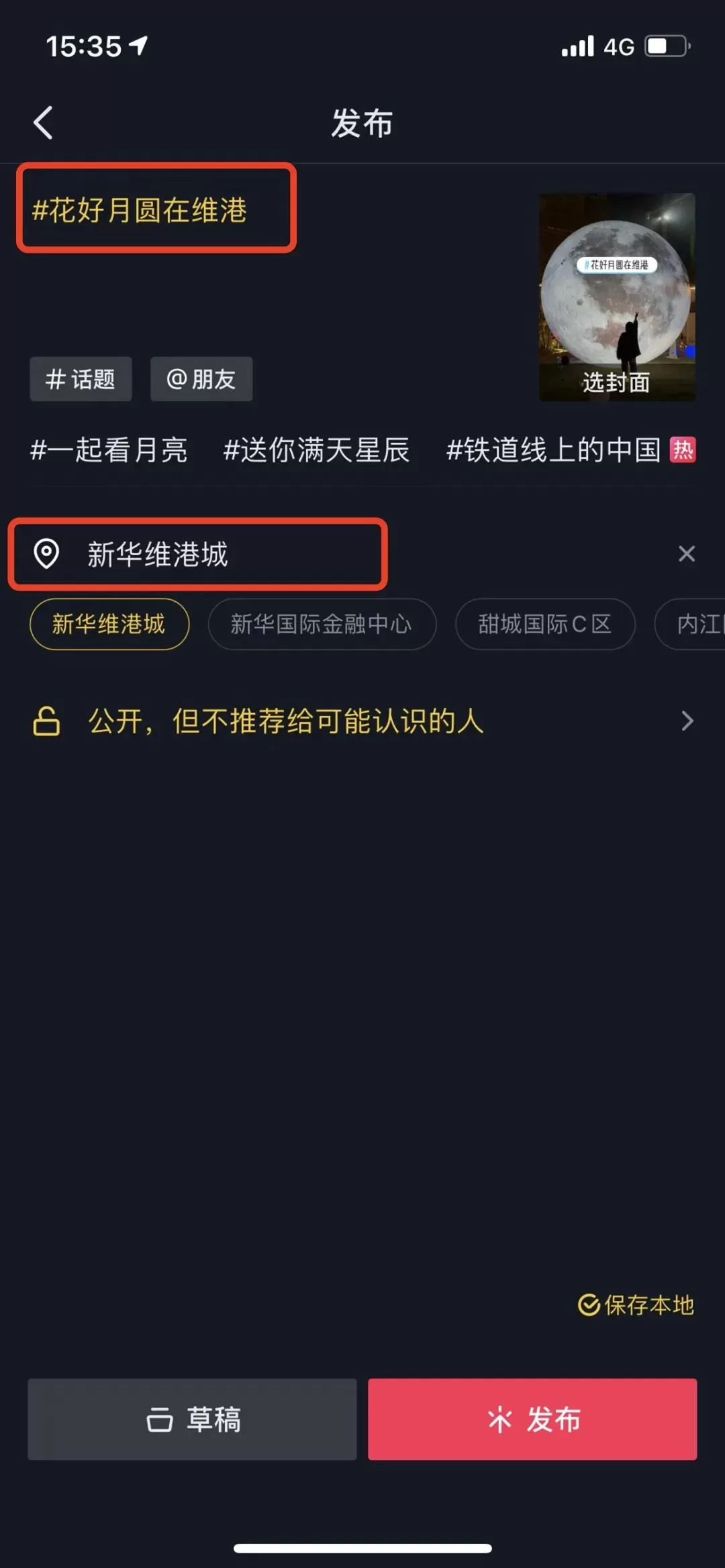Tap the @朋友 mention friends icon
This screenshot has height=1568, width=725.
click(x=201, y=379)
